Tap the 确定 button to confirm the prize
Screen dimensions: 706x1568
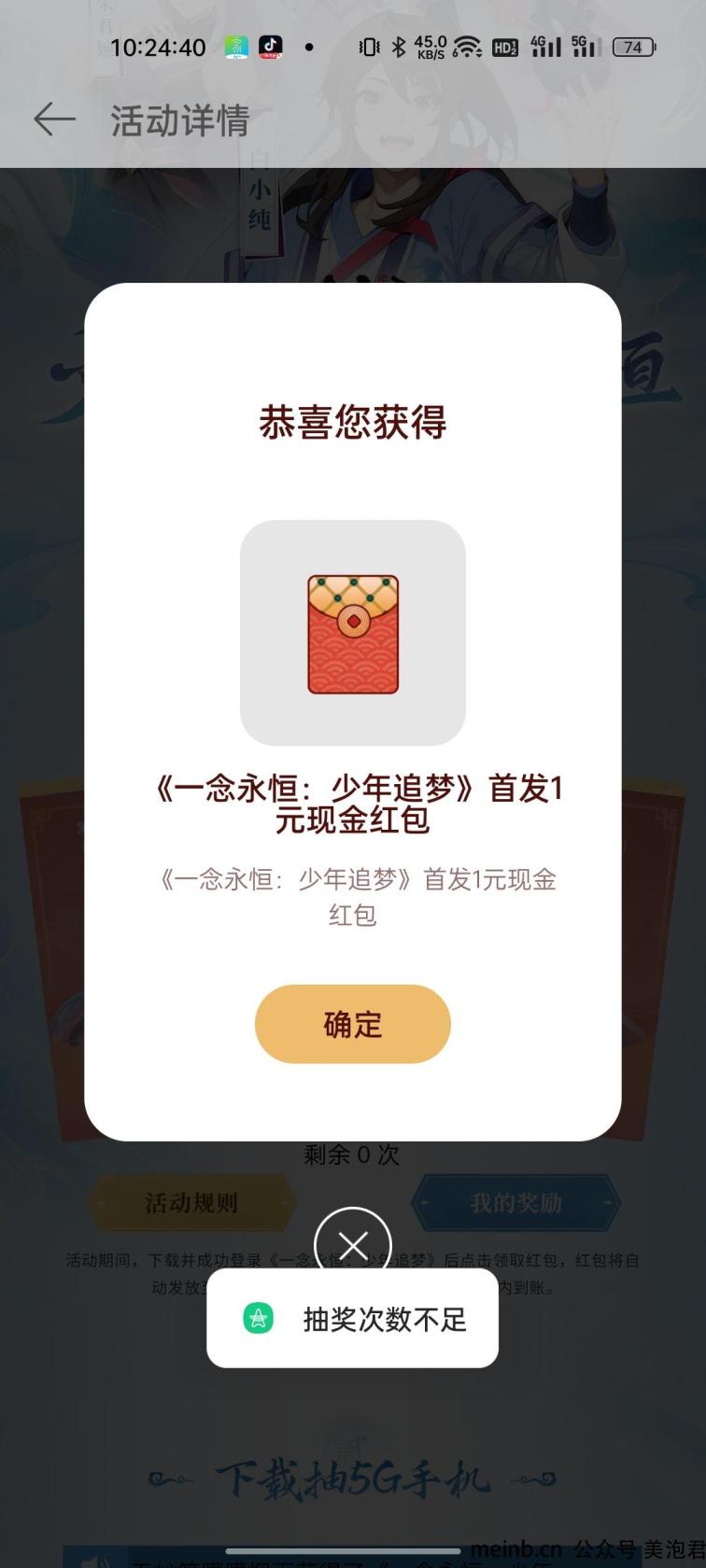pyautogui.click(x=352, y=1024)
